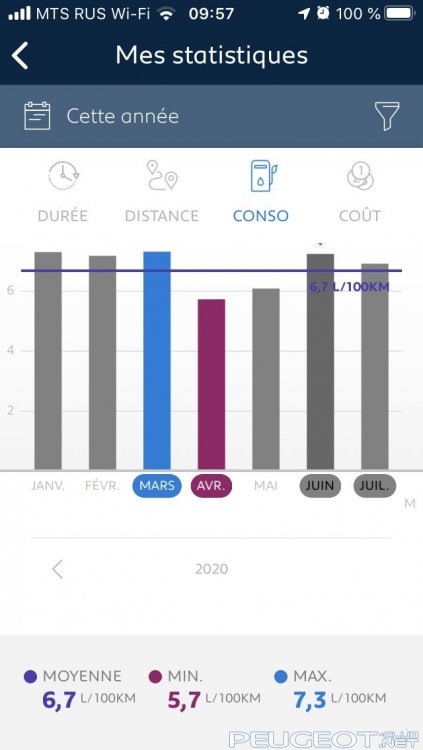This screenshot has width=423, height=750.
Task: Select the AVR. month chip
Action: click(212, 486)
